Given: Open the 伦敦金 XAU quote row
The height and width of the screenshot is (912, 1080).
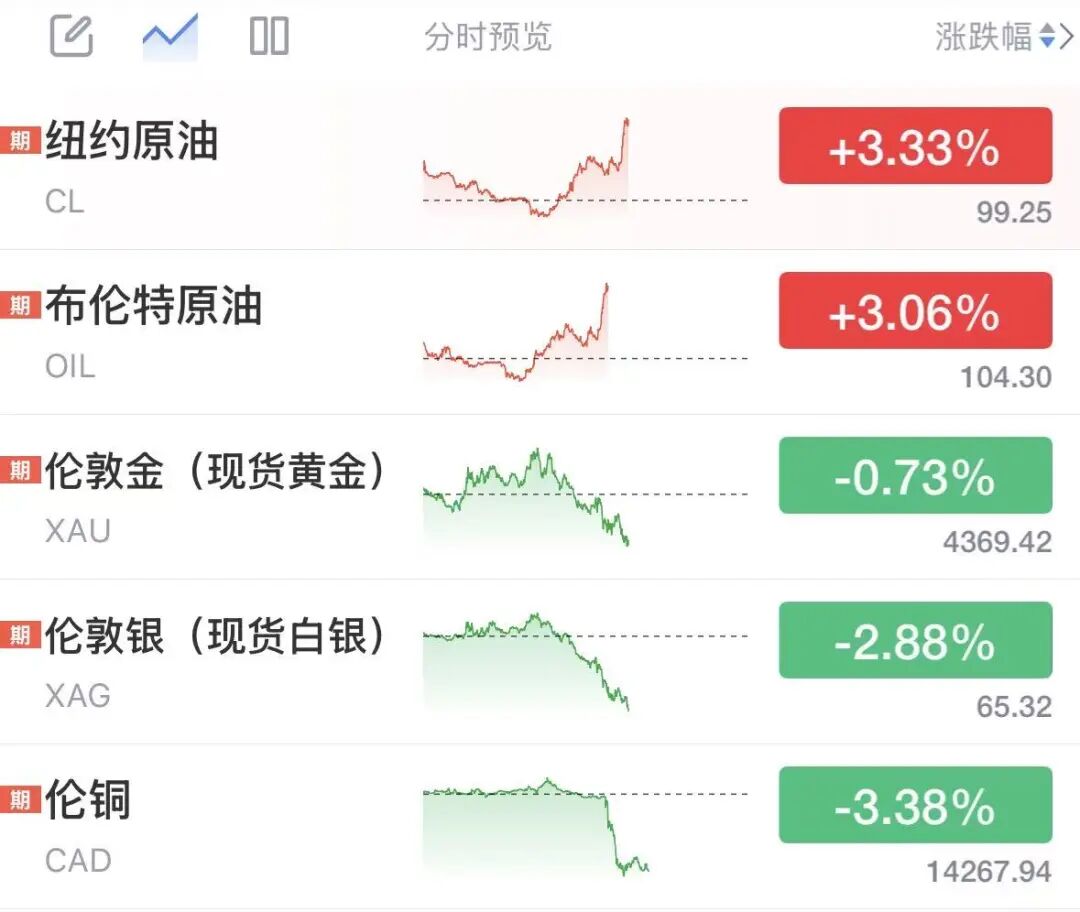Looking at the screenshot, I should coord(540,497).
